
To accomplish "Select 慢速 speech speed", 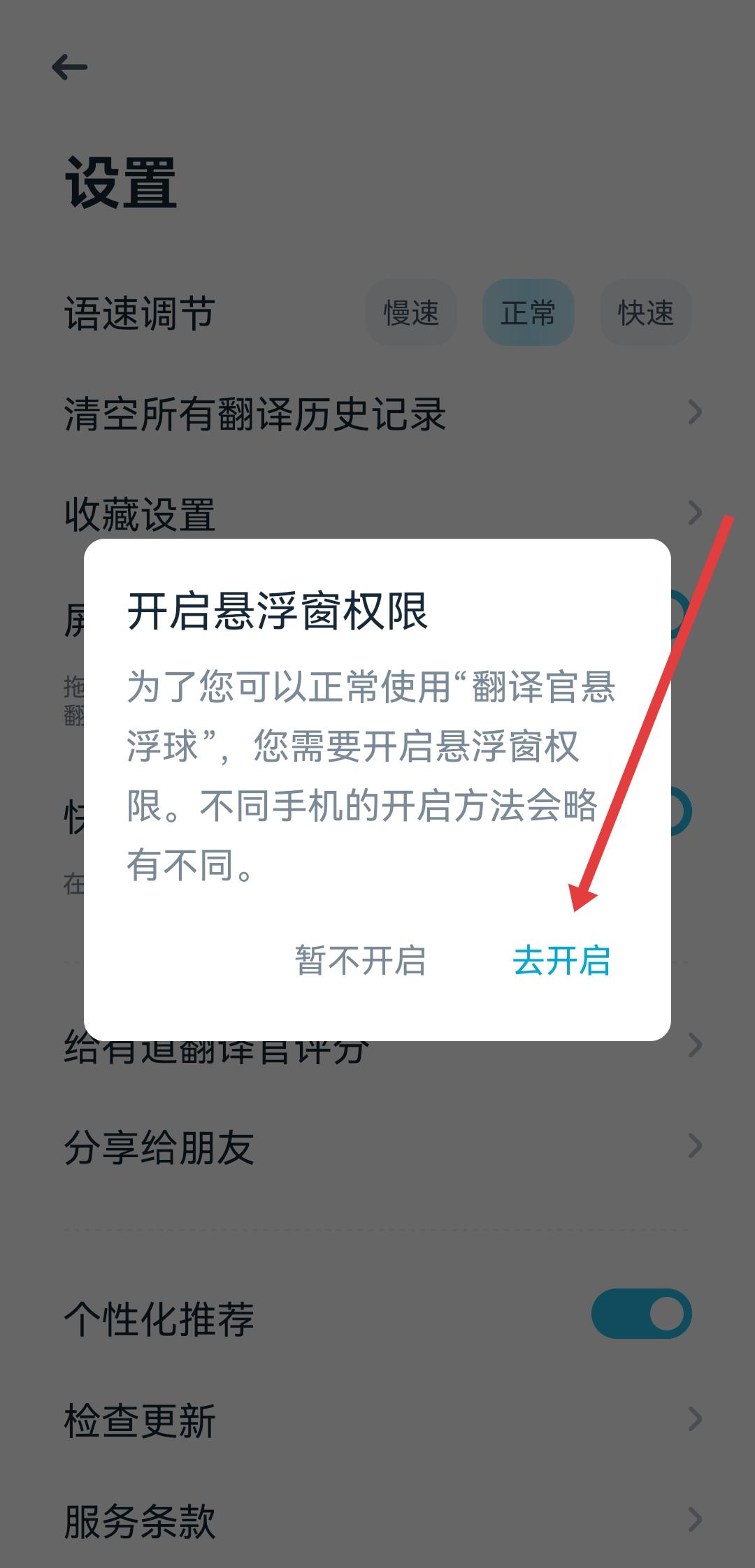I will [411, 312].
